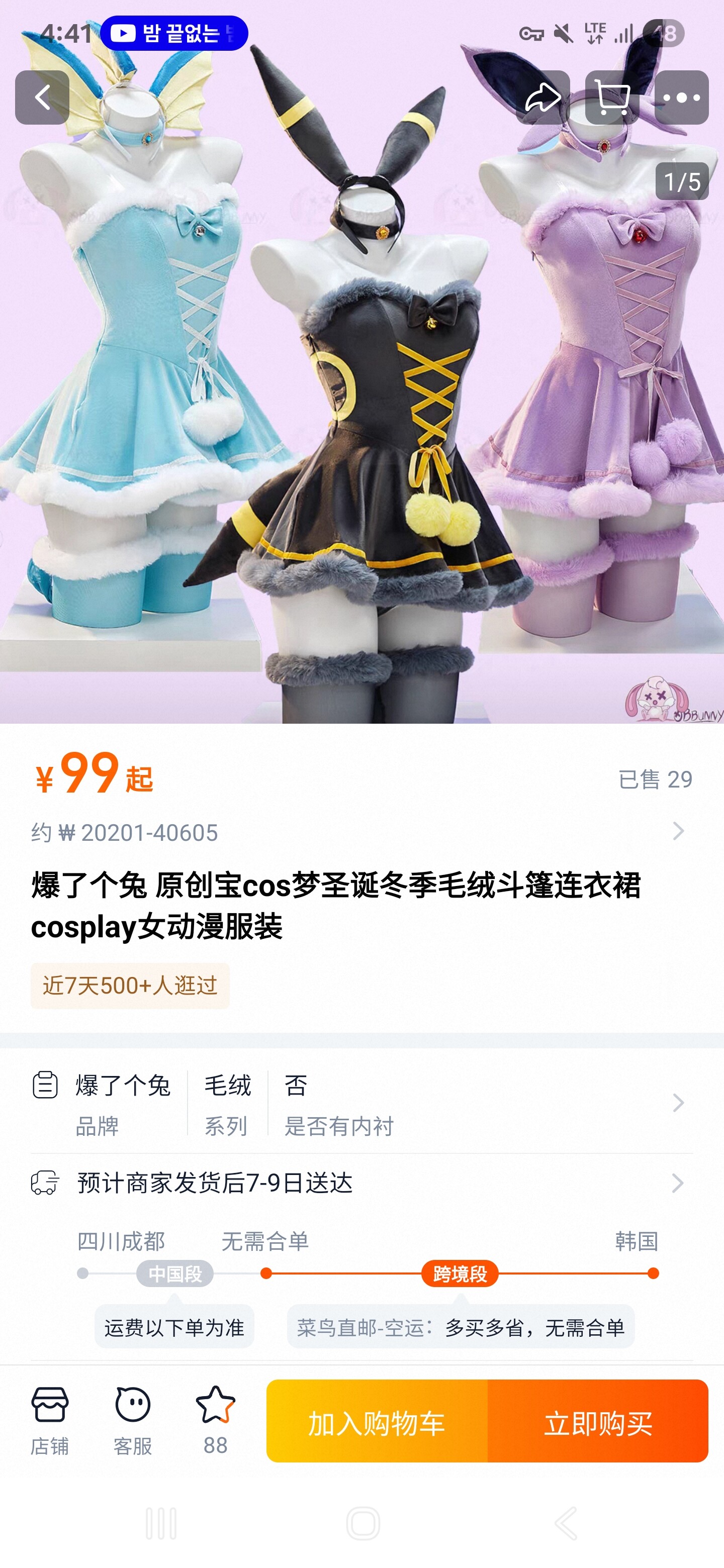Open the shopping cart icon
Screen dimensions: 724x1568
(x=611, y=97)
